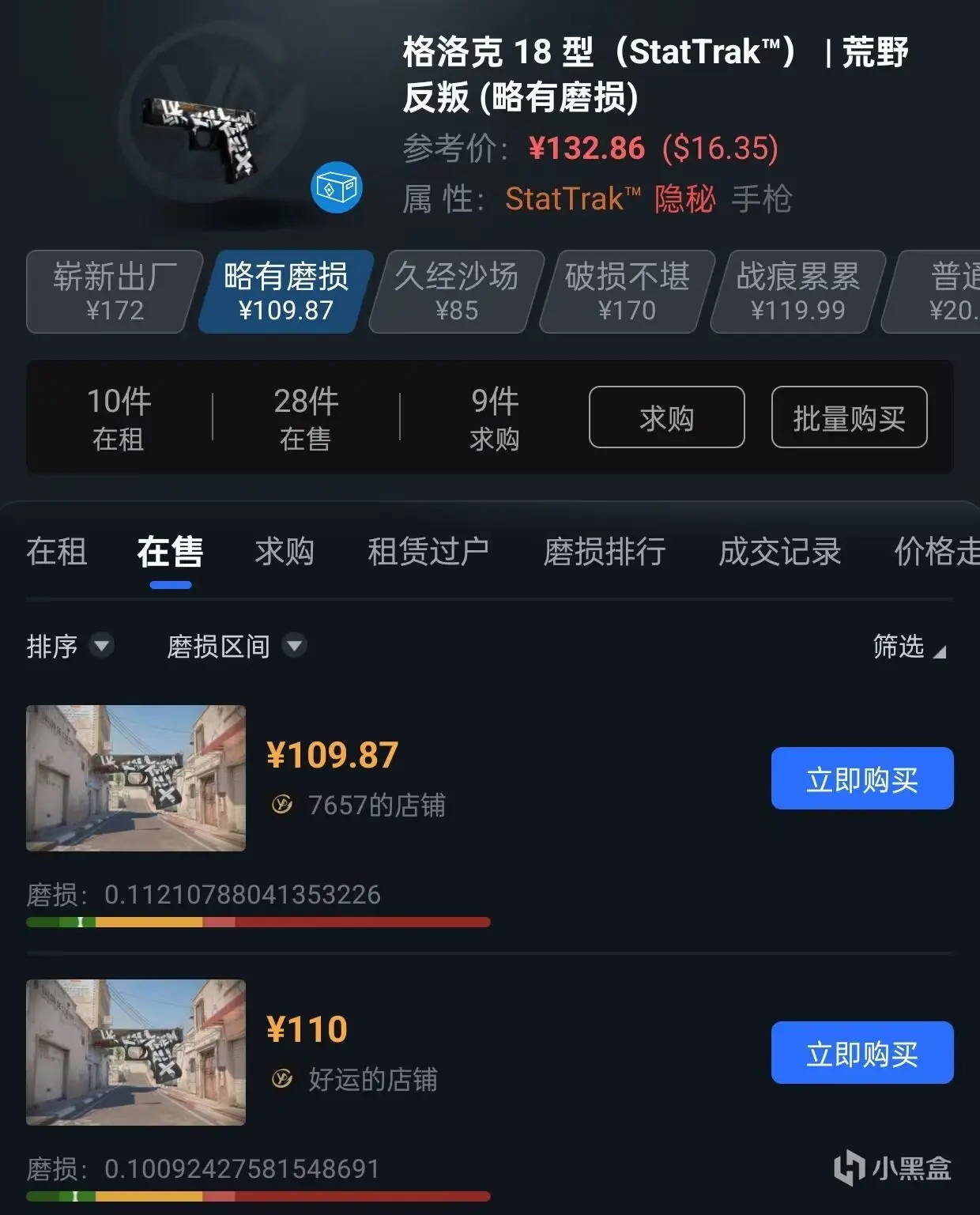Visit 7657的店铺 seller shop
This screenshot has width=980, height=1215.
tap(375, 805)
